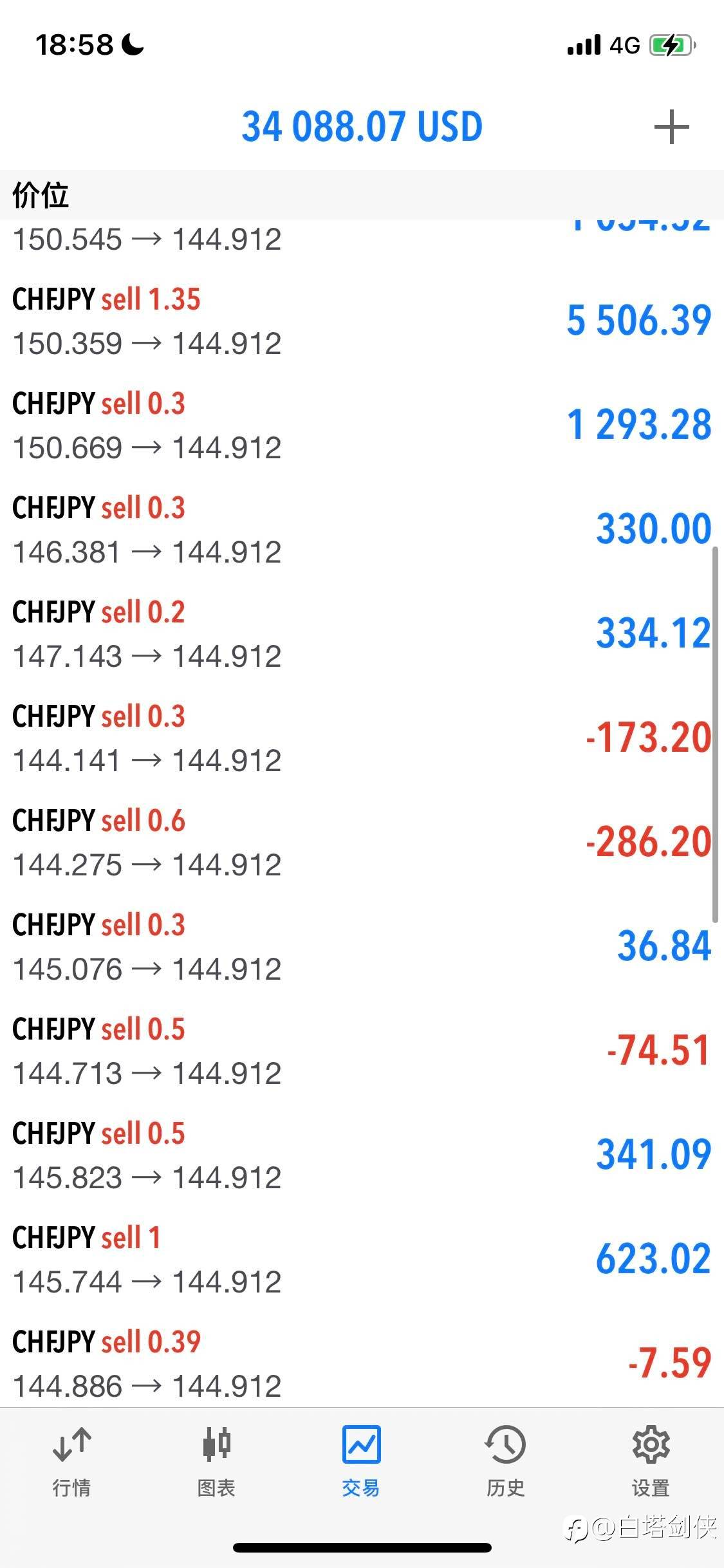
Task: Open the position with 330.00 profit
Action: click(362, 530)
